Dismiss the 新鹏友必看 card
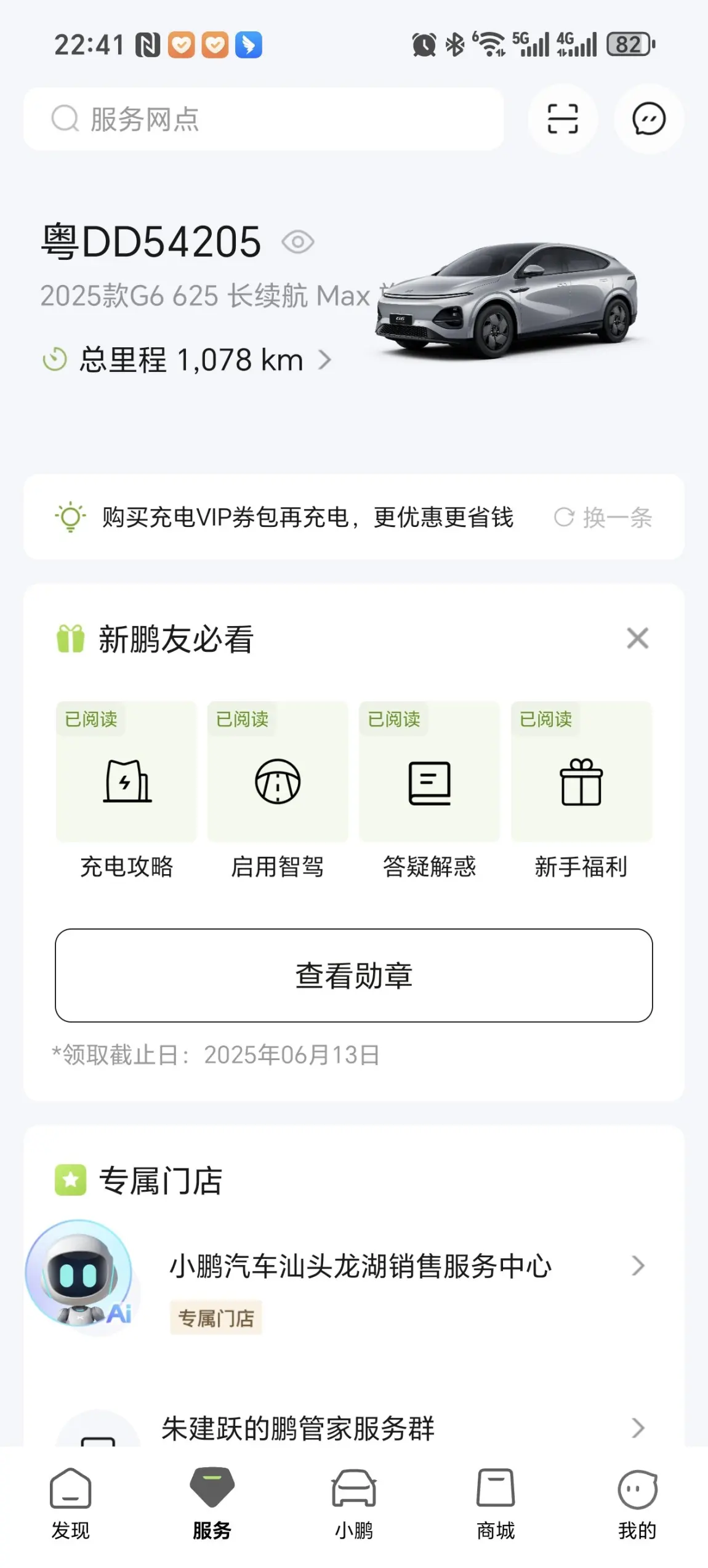Image resolution: width=708 pixels, height=1568 pixels. tap(637, 638)
